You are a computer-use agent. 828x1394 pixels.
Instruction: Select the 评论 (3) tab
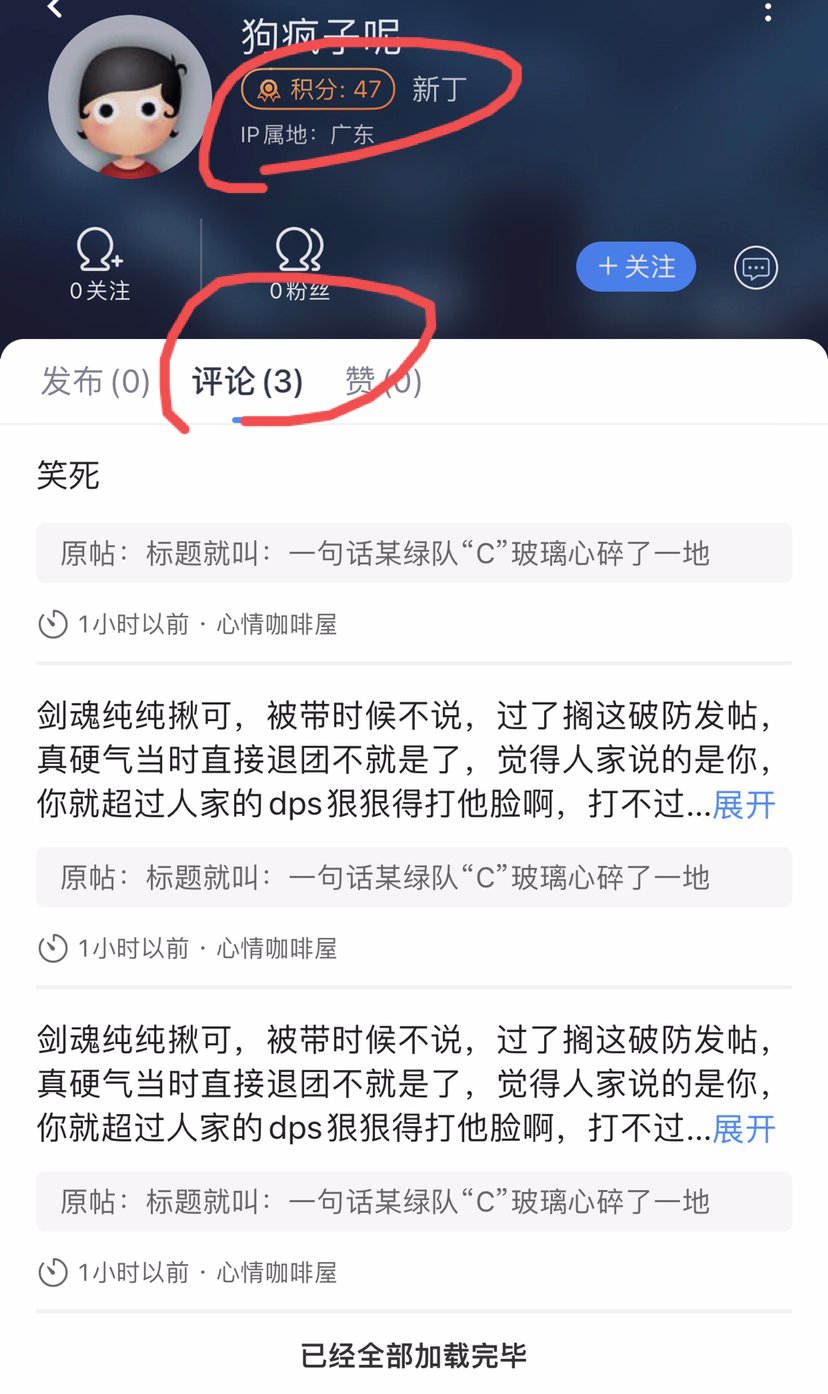click(247, 381)
